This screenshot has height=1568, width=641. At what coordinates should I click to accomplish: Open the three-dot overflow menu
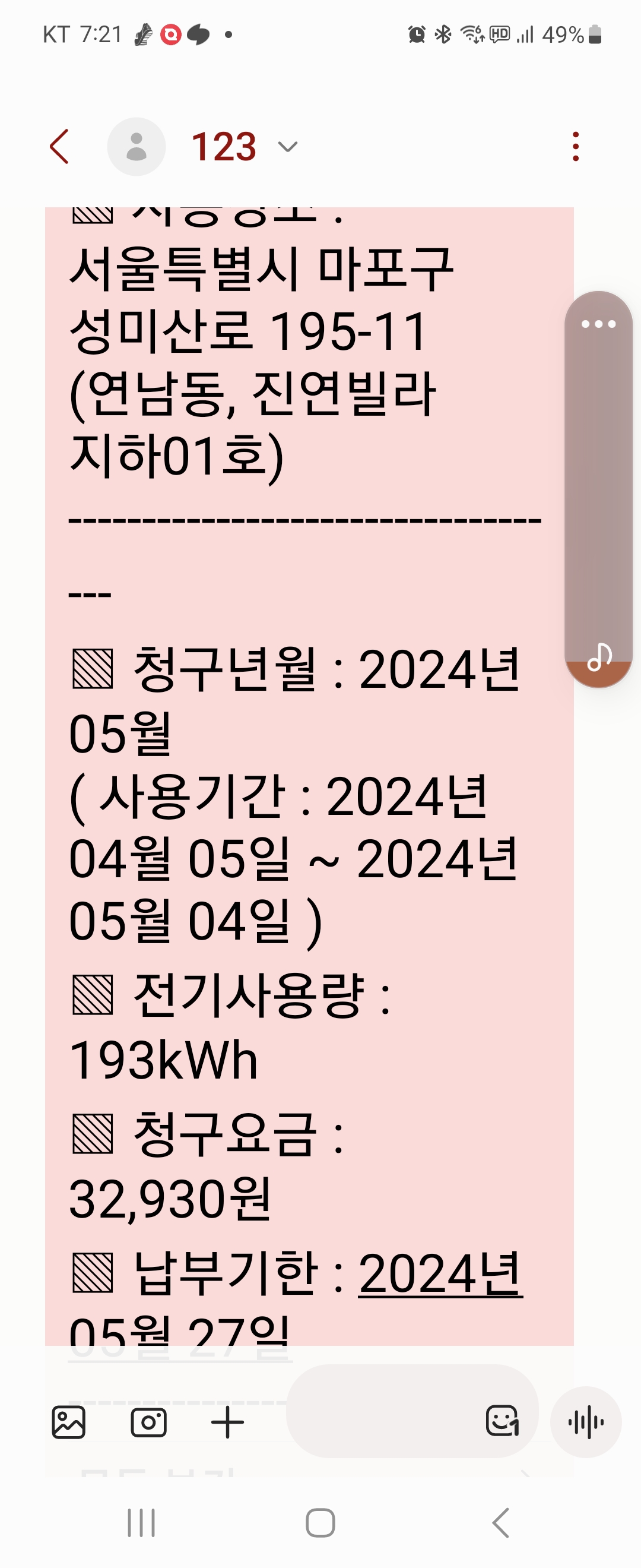pos(575,147)
